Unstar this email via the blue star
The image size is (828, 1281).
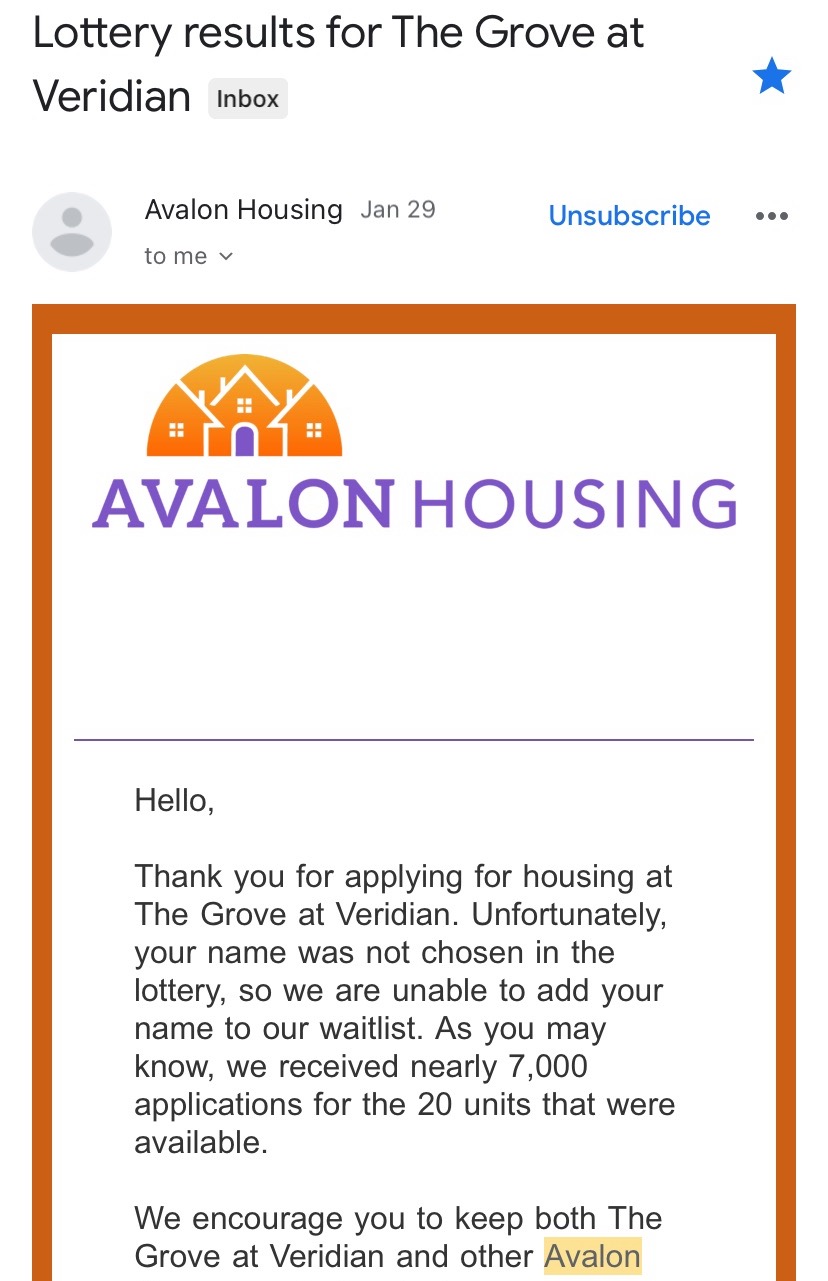tap(771, 77)
